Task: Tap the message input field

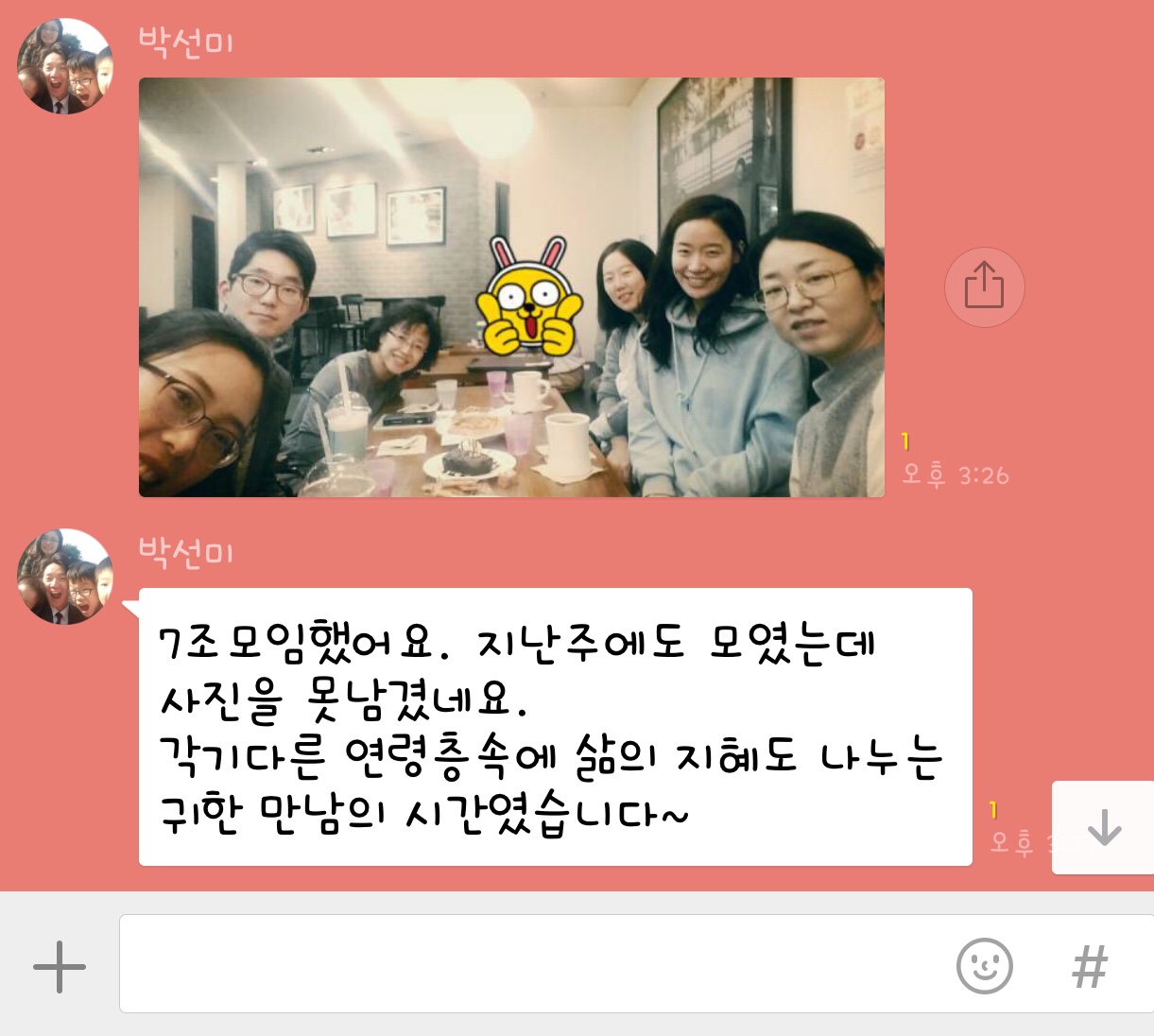Action: click(x=529, y=964)
